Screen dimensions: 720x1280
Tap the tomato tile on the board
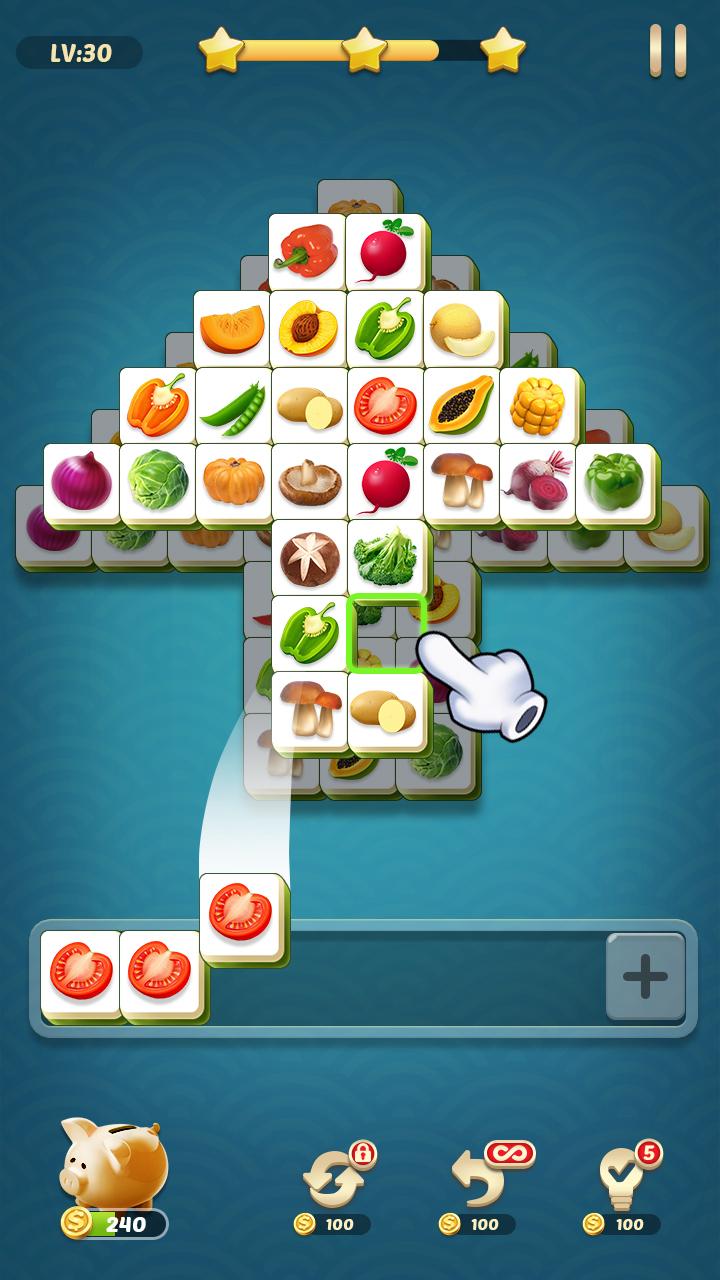coord(385,406)
